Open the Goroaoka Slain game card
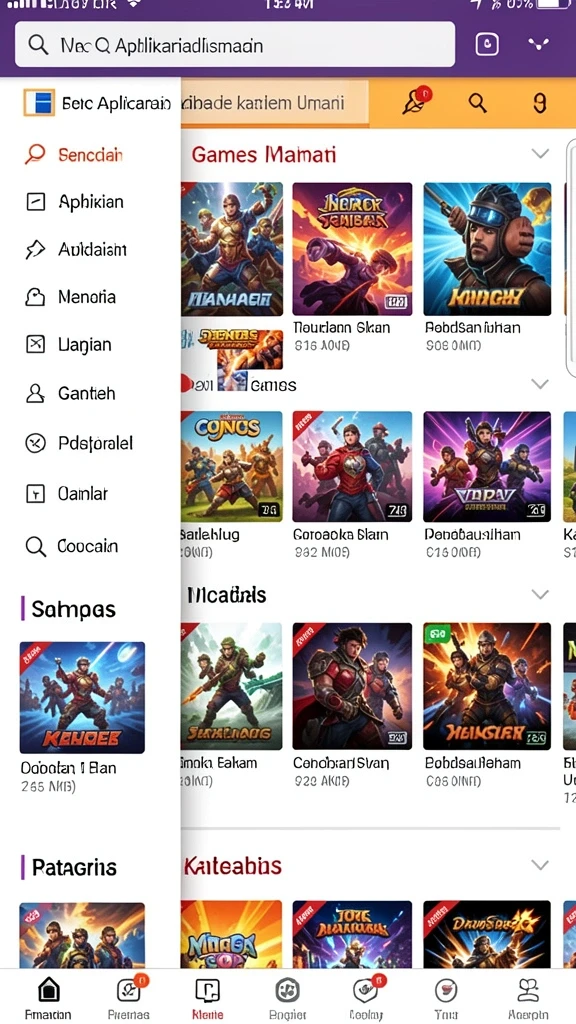This screenshot has width=576, height=1024. point(352,485)
